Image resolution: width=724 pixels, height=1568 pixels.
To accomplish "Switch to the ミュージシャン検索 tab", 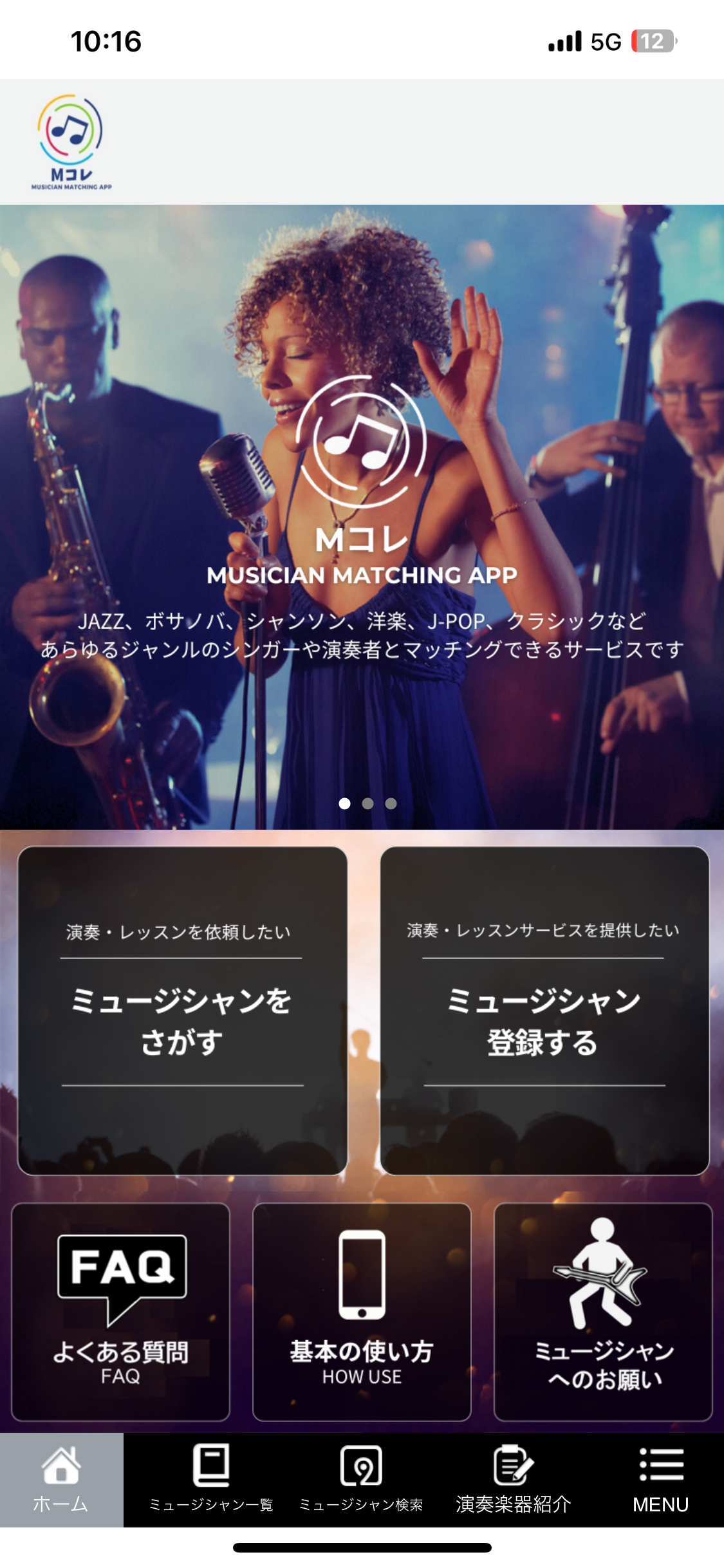I will [x=361, y=1479].
